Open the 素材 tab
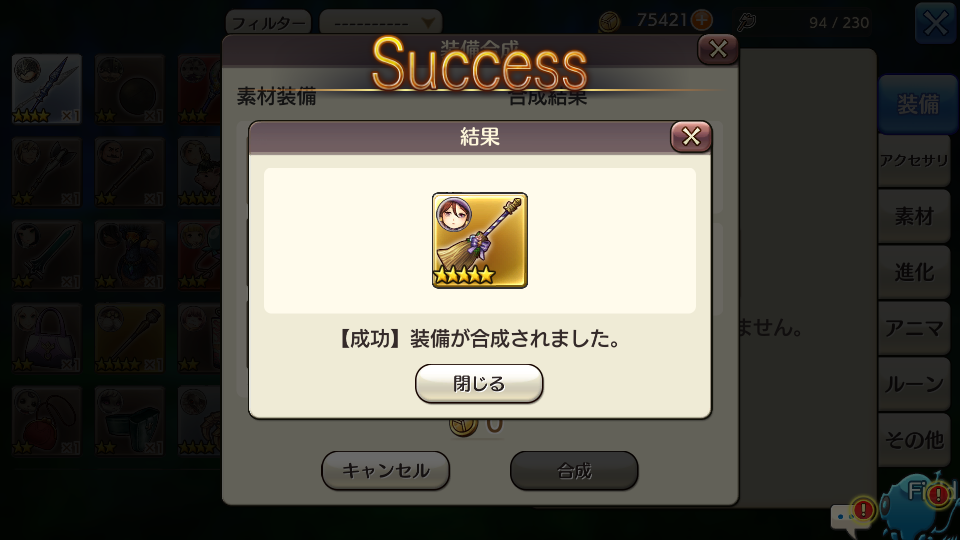This screenshot has width=960, height=540. [x=914, y=216]
